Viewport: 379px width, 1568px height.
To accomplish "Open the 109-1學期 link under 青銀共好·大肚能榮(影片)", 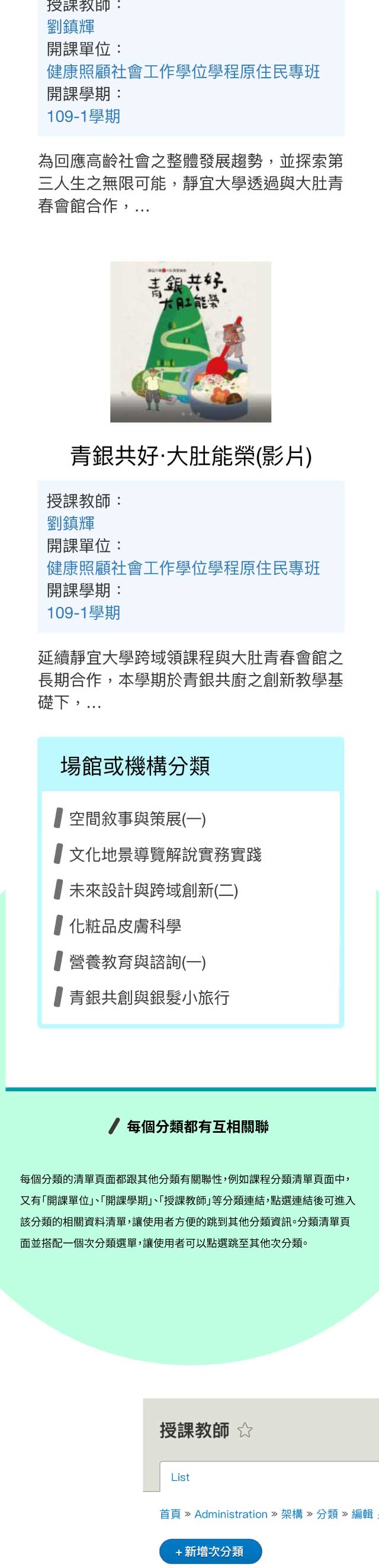I will pyautogui.click(x=83, y=612).
